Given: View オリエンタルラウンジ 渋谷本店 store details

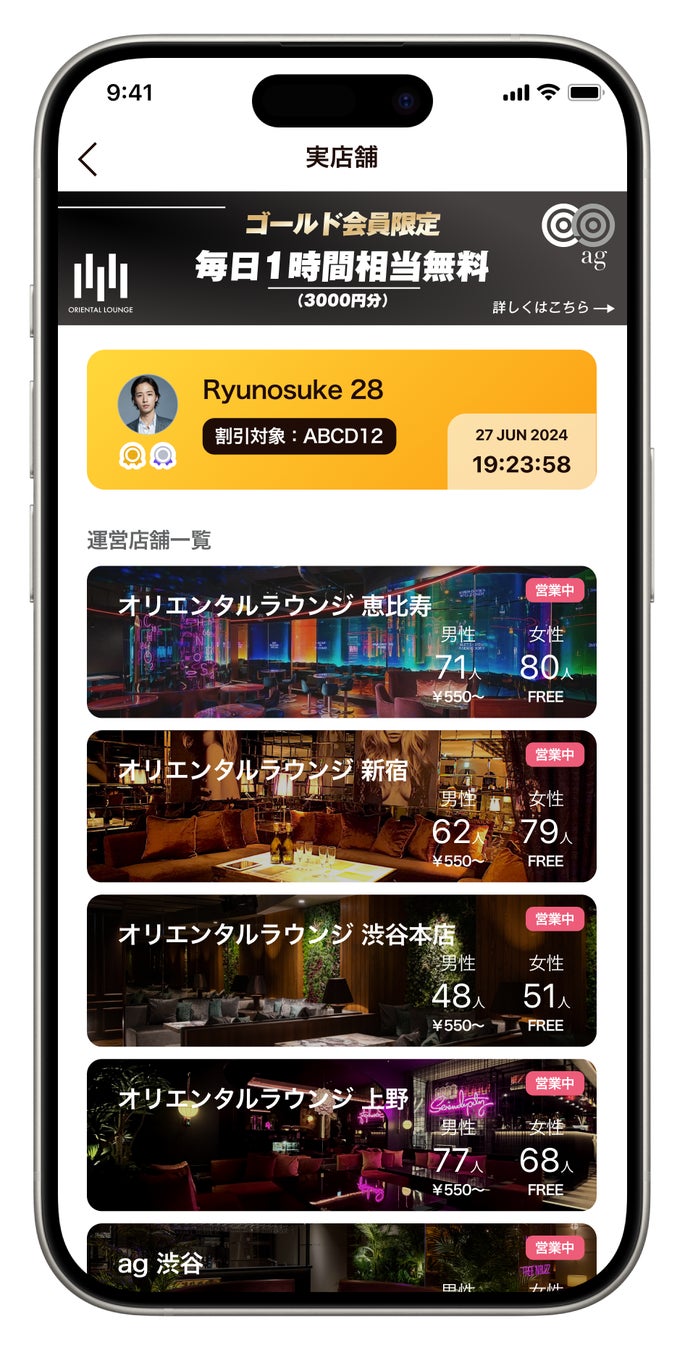Looking at the screenshot, I should coord(341,970).
